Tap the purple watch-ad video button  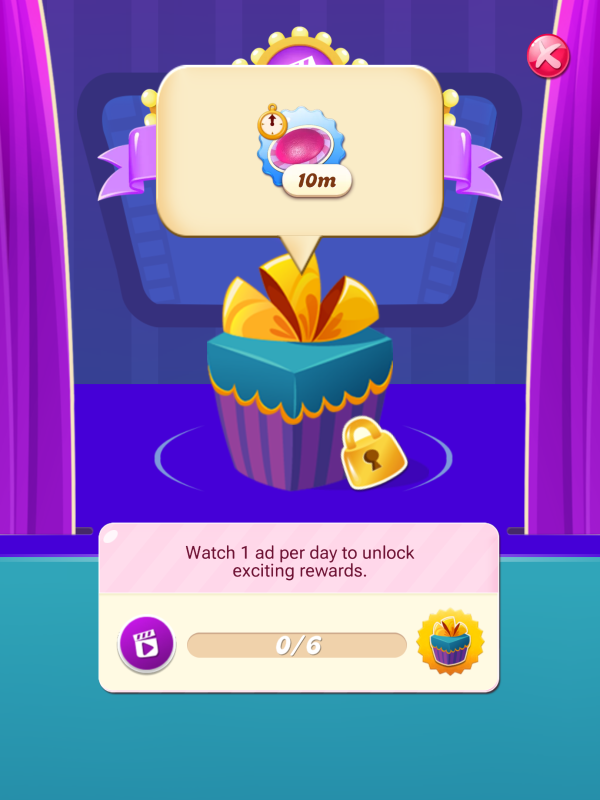[x=147, y=644]
